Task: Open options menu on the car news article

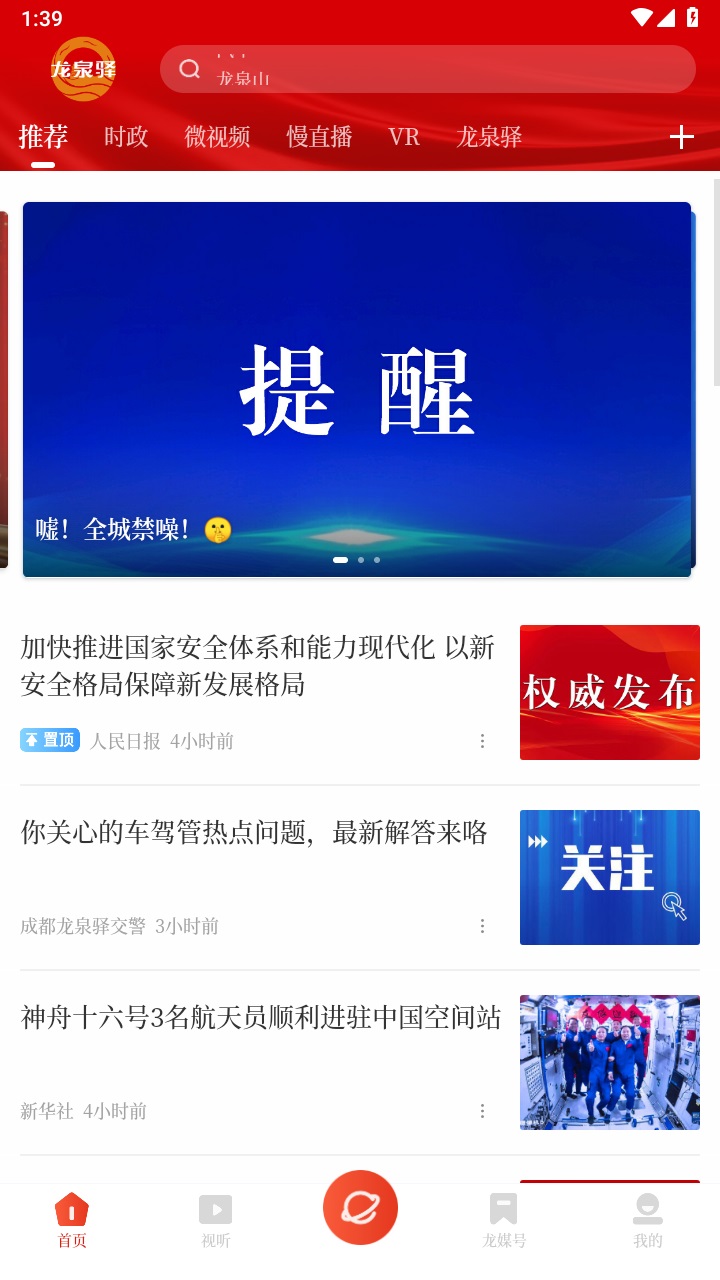Action: pyautogui.click(x=483, y=926)
